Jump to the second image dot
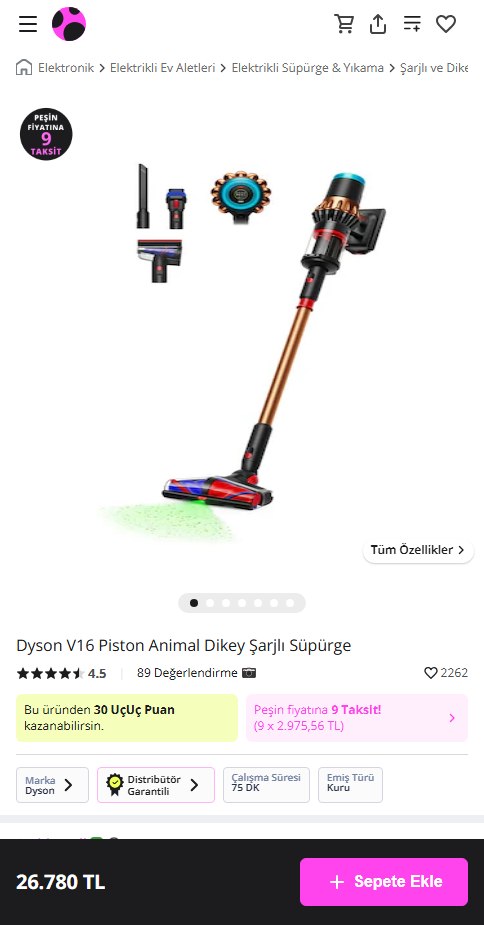 [x=210, y=603]
